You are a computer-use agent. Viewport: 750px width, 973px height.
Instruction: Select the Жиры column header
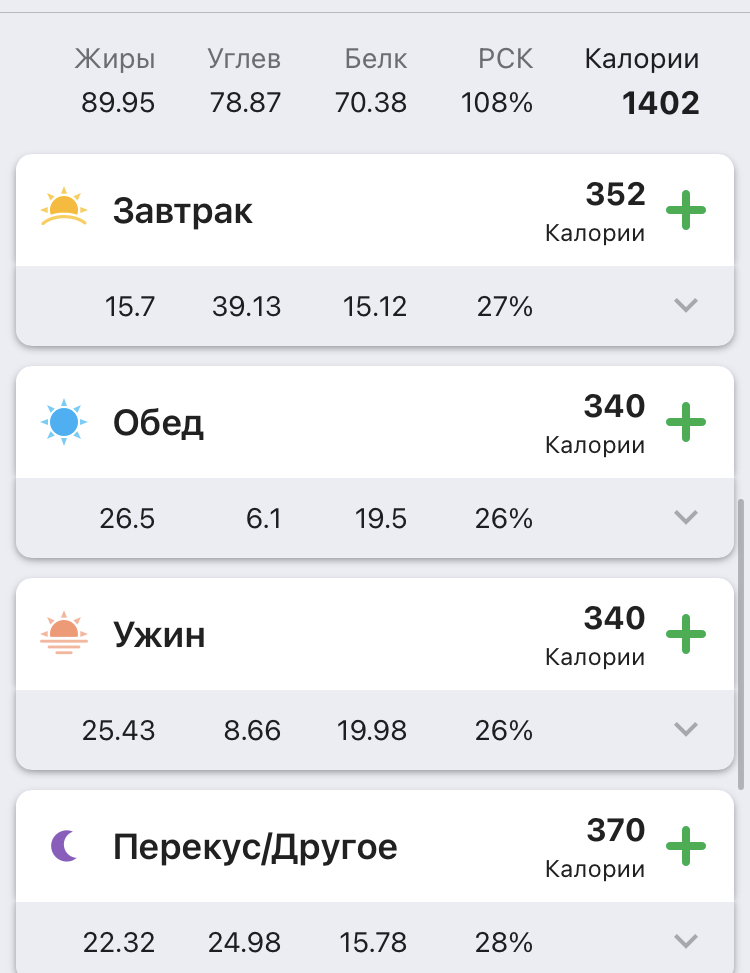pyautogui.click(x=113, y=59)
